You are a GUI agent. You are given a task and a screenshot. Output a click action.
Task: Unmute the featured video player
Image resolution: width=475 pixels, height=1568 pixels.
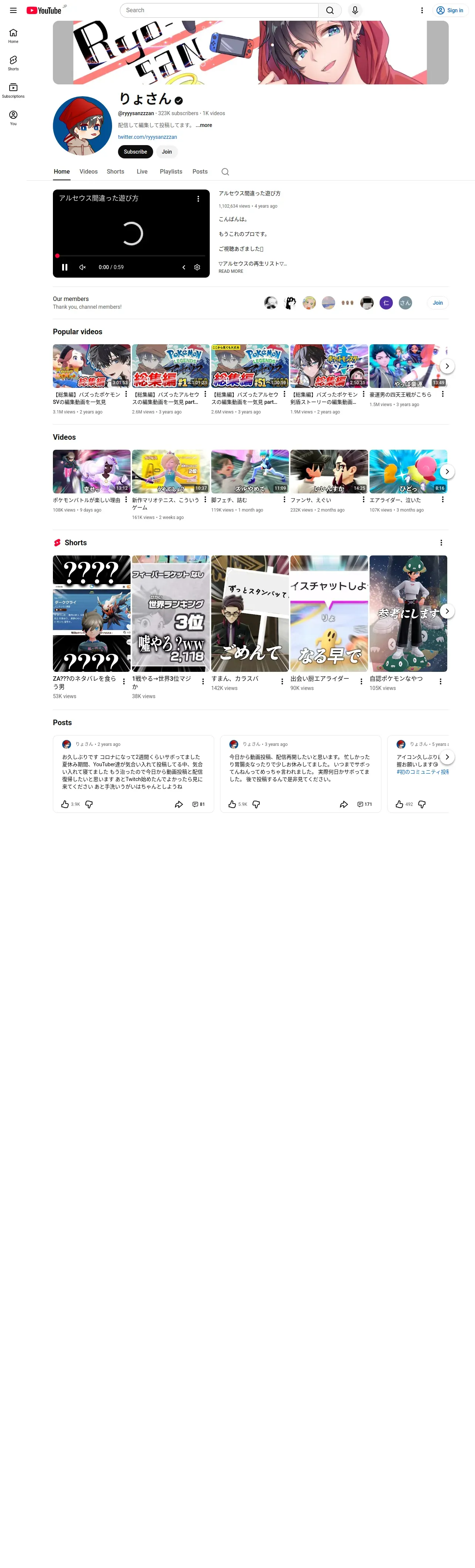click(x=83, y=267)
